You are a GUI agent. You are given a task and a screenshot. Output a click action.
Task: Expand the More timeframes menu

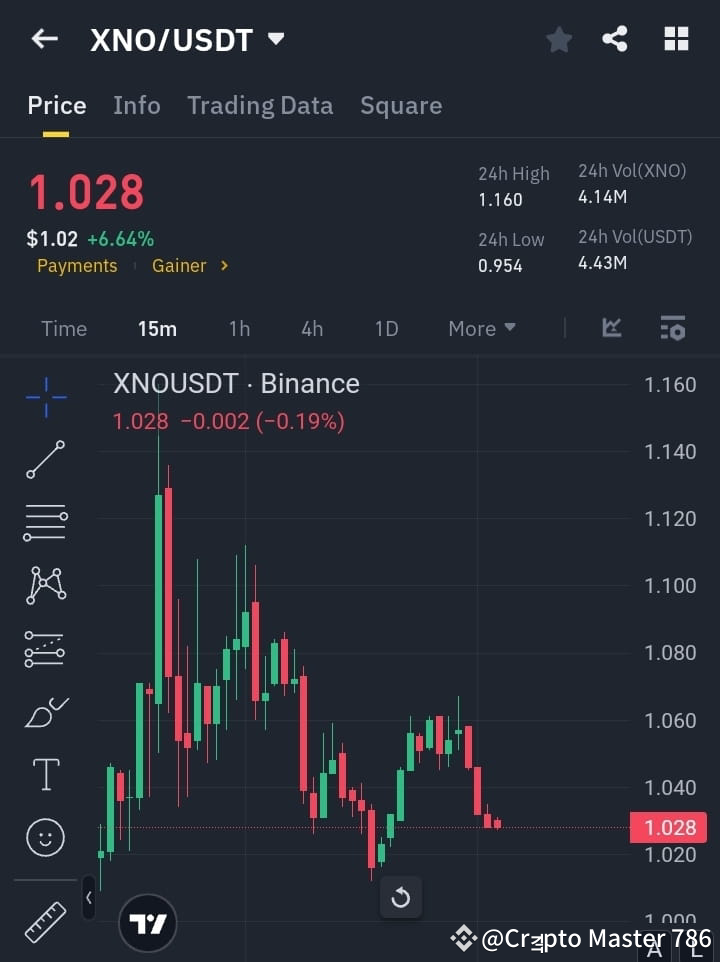[481, 328]
